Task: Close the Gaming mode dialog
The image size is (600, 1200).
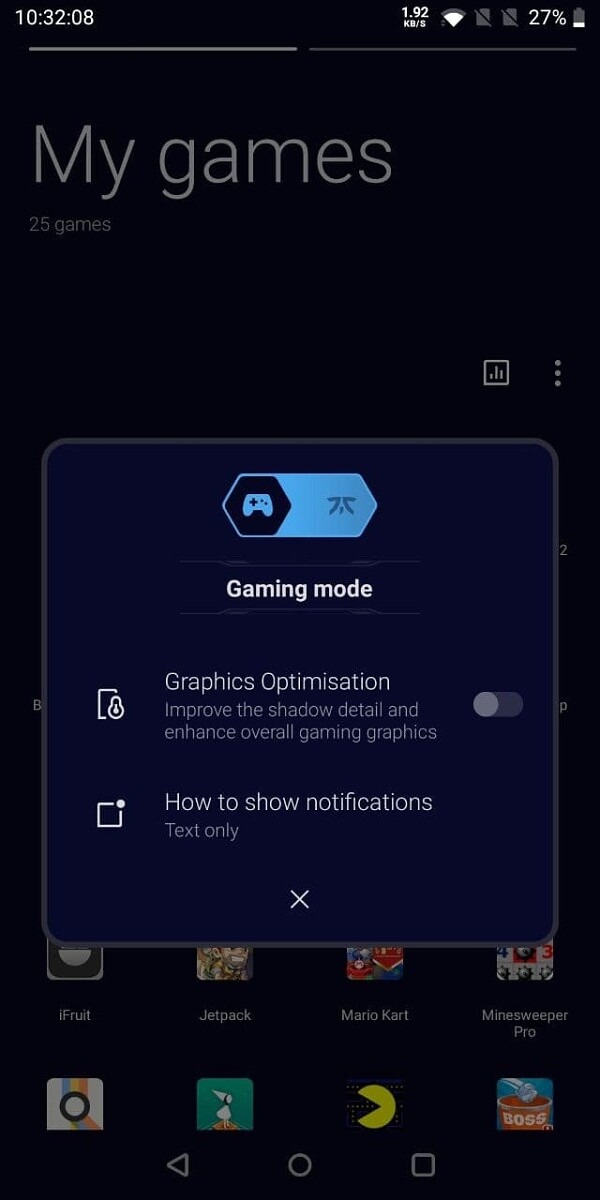Action: click(299, 899)
